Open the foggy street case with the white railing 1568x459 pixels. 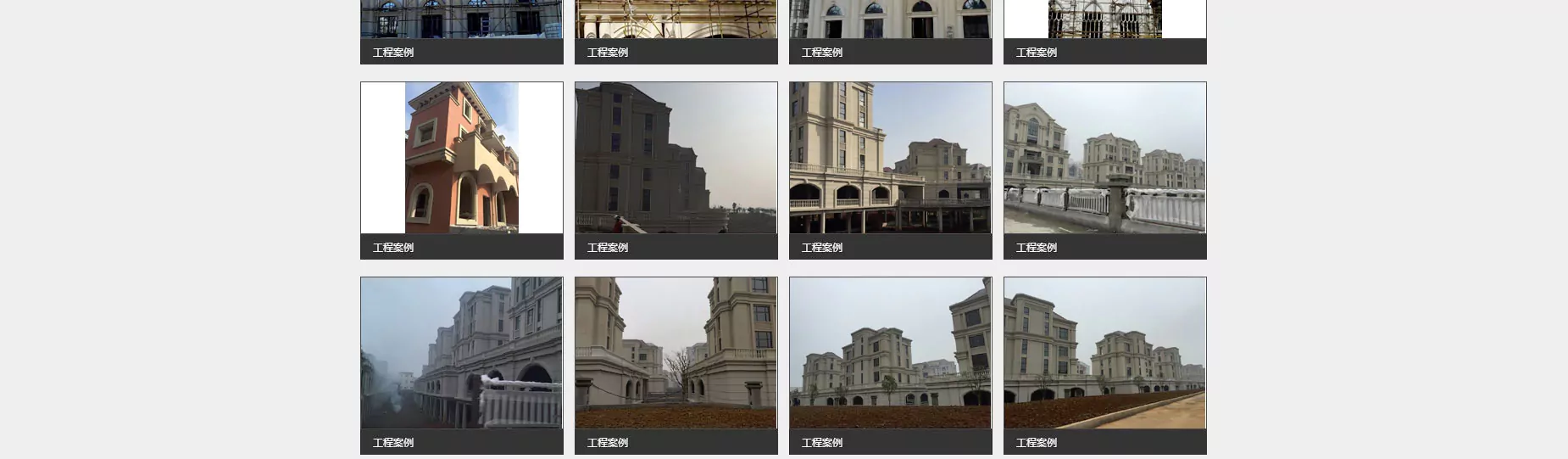[462, 354]
